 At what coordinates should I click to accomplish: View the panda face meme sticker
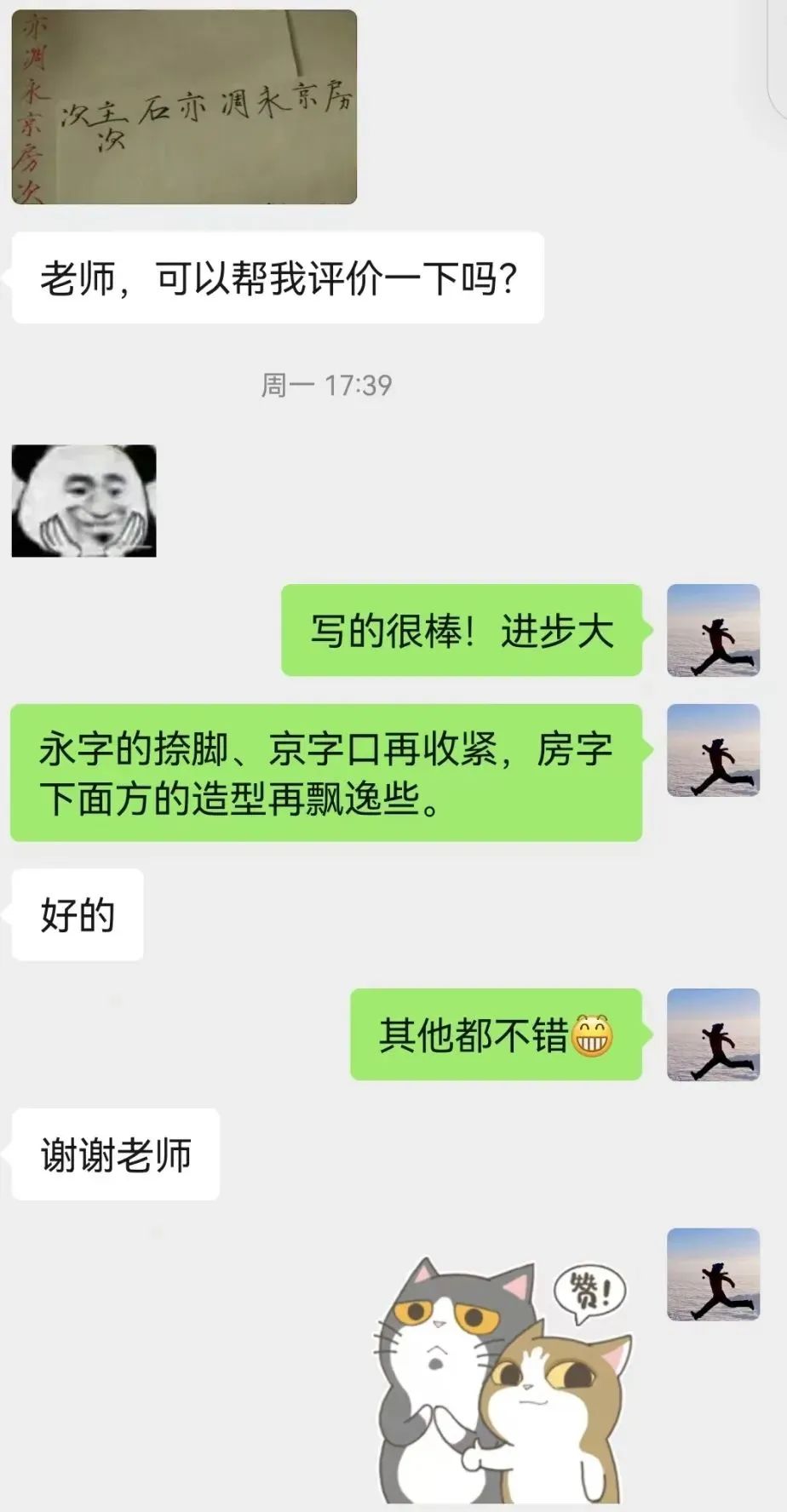[x=83, y=501]
